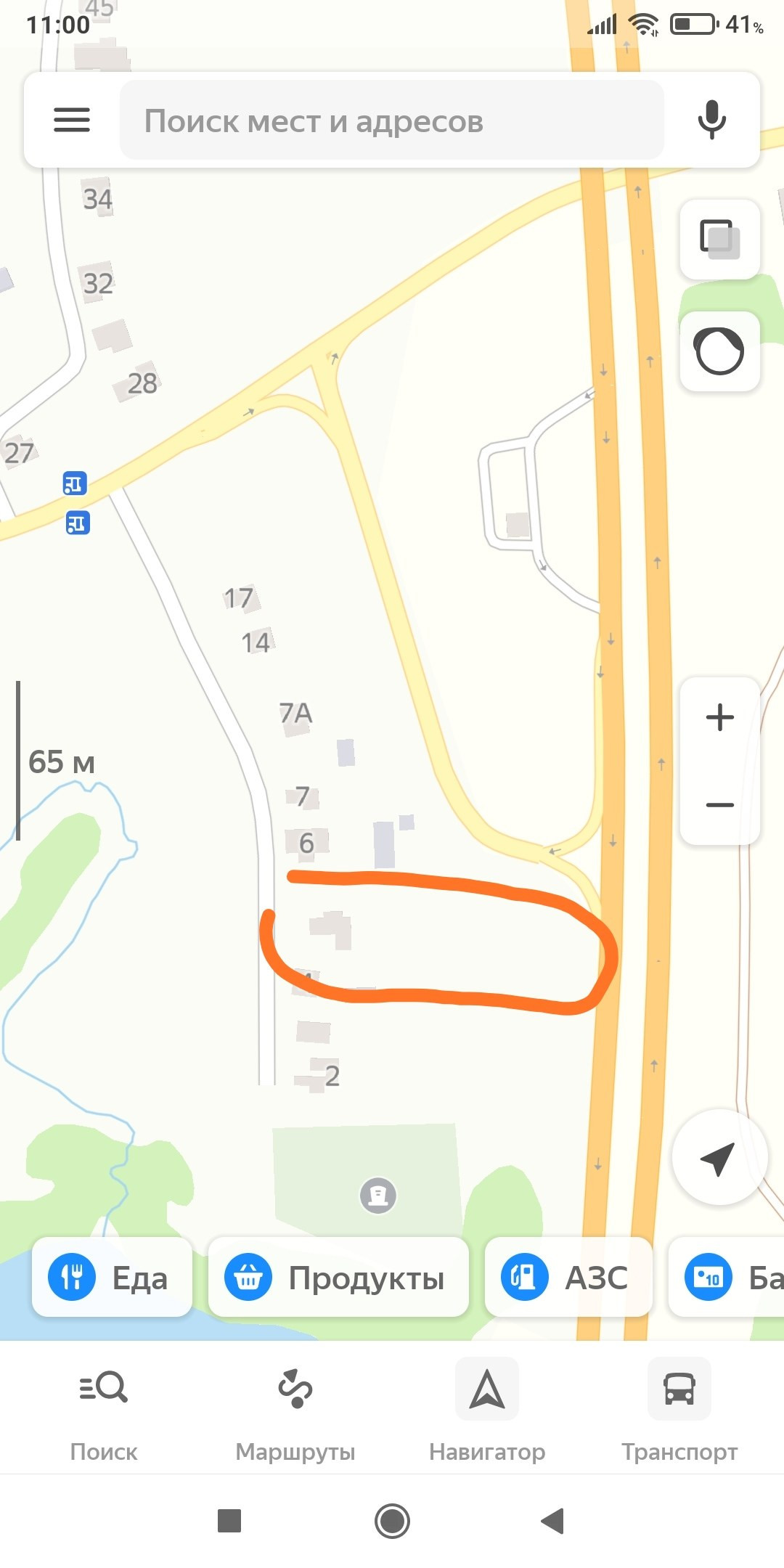Open the map layers button
The height and width of the screenshot is (1568, 784).
[719, 240]
